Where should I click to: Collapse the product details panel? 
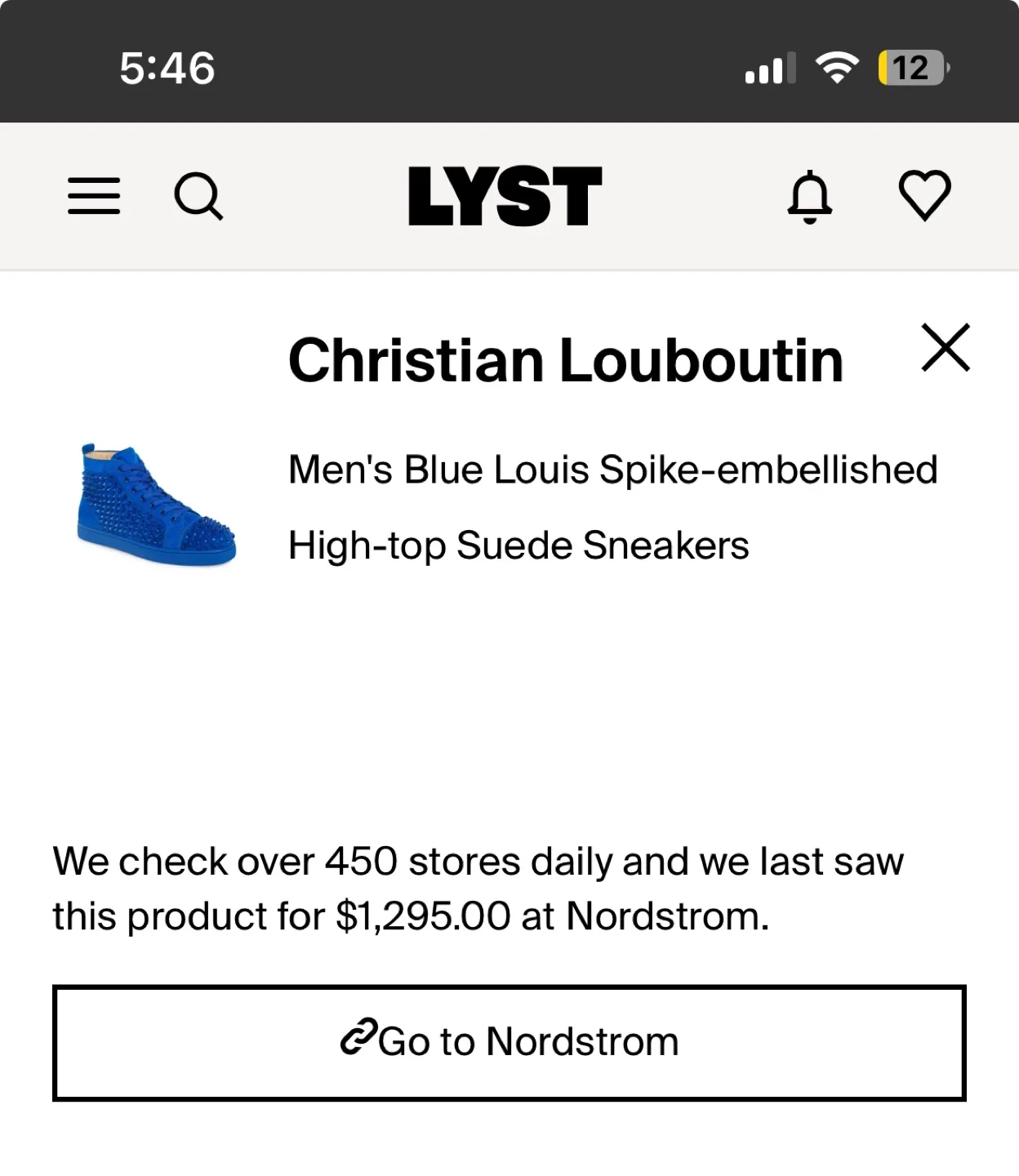[x=946, y=347]
